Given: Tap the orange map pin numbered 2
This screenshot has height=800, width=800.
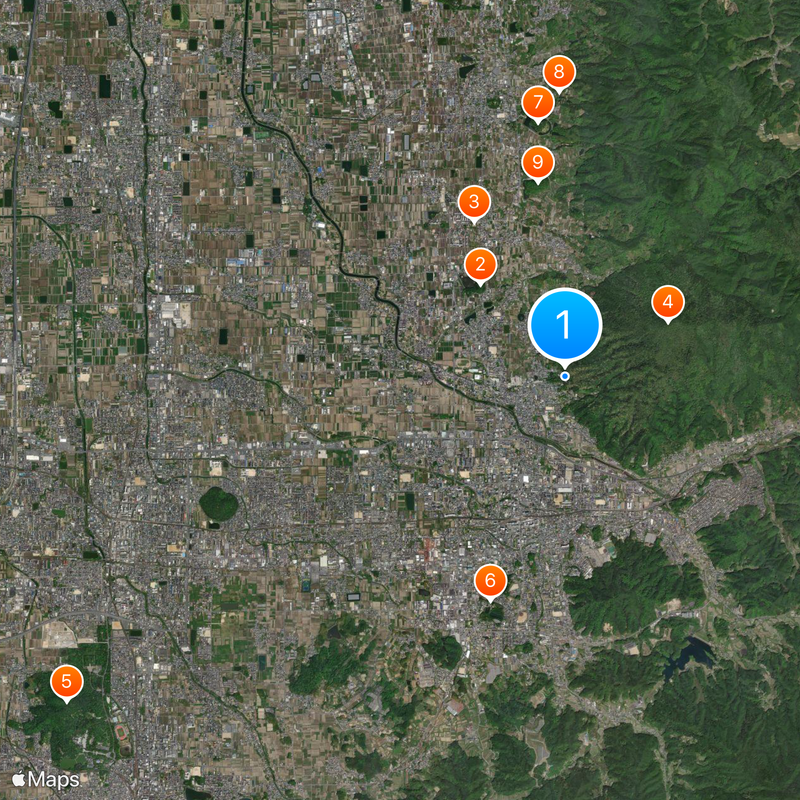Looking at the screenshot, I should point(480,265).
